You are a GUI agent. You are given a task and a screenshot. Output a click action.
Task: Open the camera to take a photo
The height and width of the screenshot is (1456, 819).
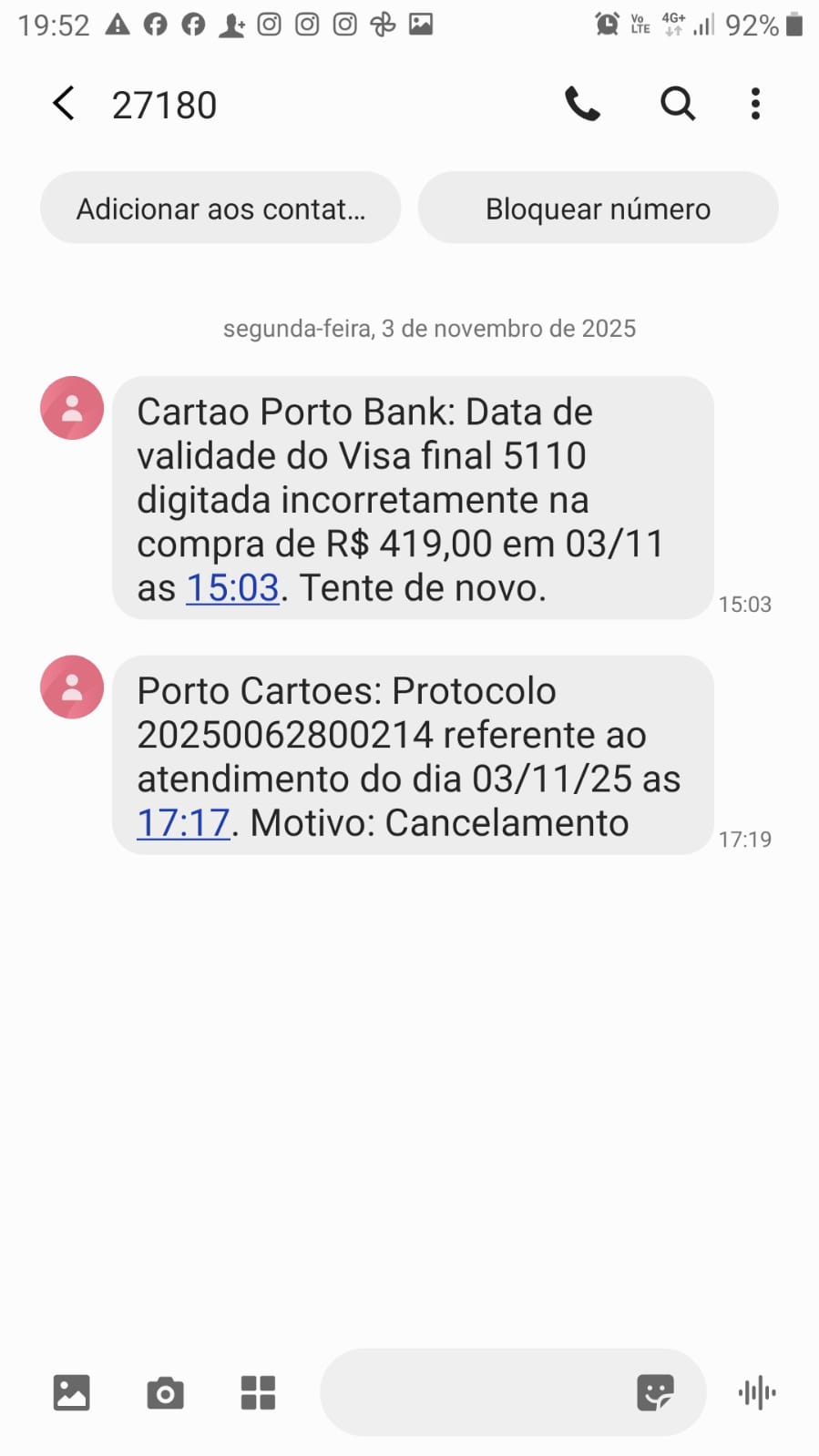point(165,1392)
